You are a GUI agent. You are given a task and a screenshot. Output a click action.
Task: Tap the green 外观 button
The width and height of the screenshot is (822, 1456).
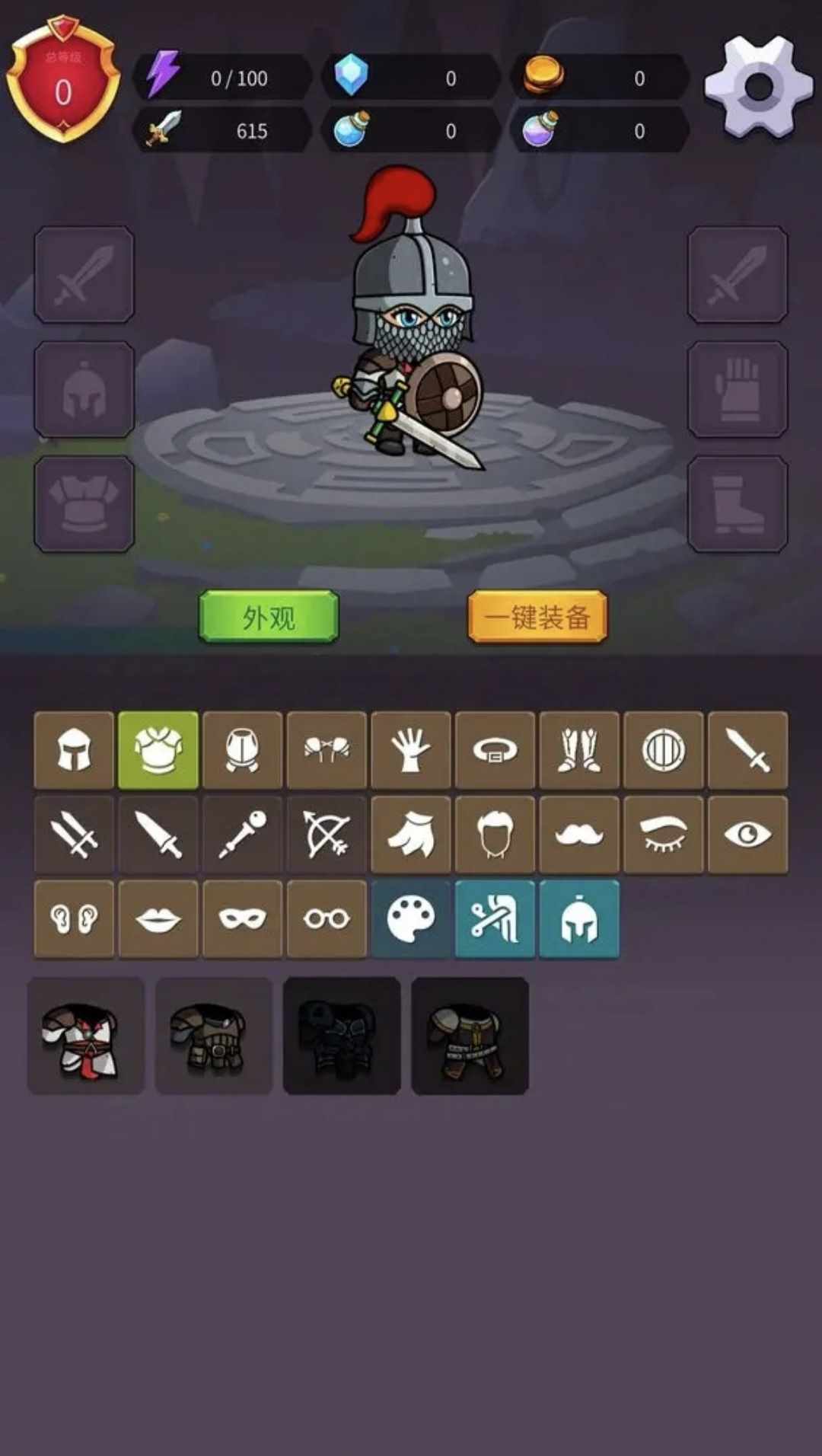coord(268,616)
